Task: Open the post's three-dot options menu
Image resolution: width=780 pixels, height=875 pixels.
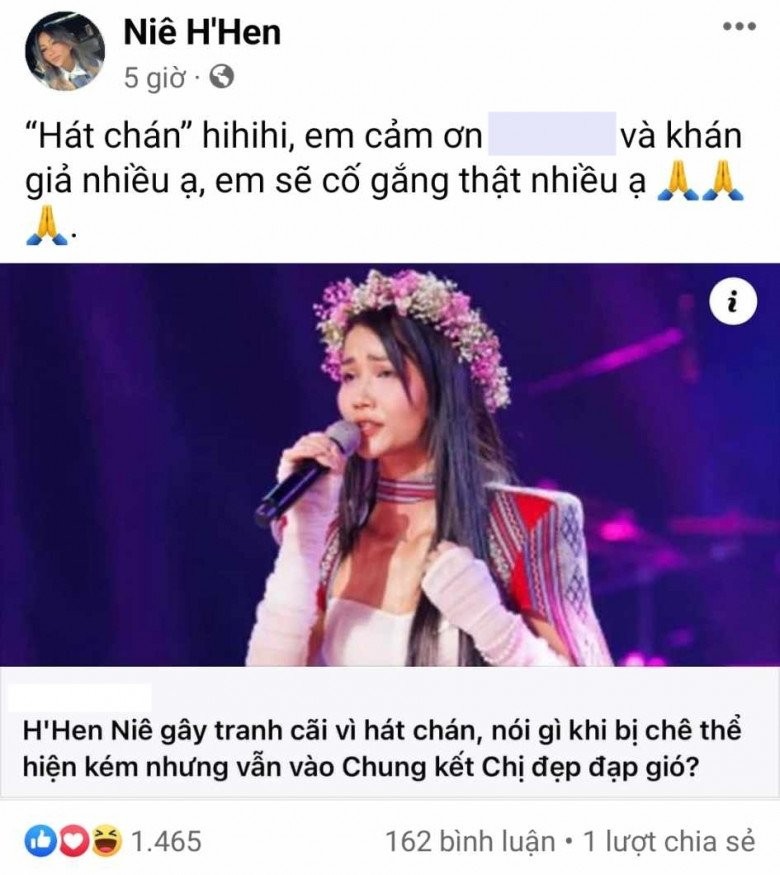Action: click(x=738, y=26)
